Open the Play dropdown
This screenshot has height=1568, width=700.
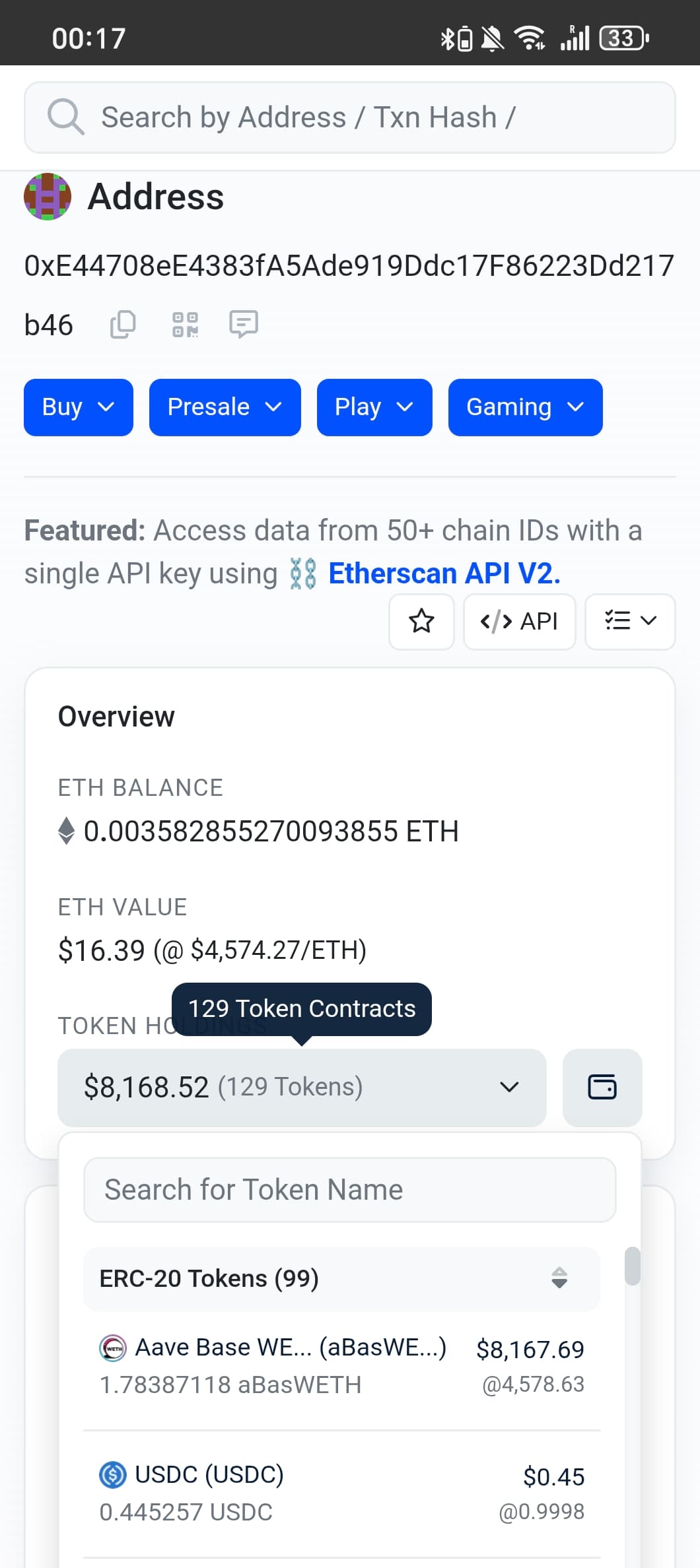coord(374,407)
